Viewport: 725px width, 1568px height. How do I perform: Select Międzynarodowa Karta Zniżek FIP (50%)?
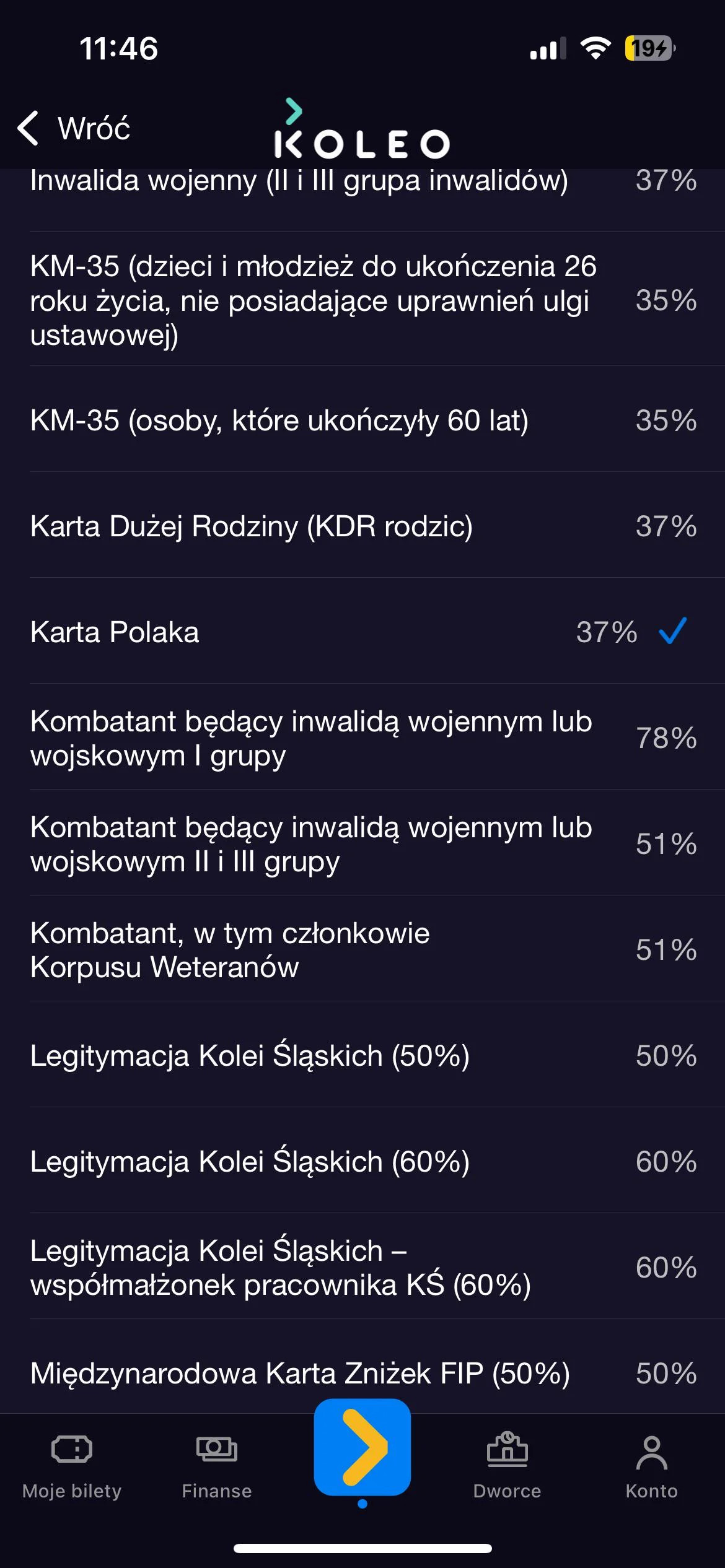coord(362,1367)
